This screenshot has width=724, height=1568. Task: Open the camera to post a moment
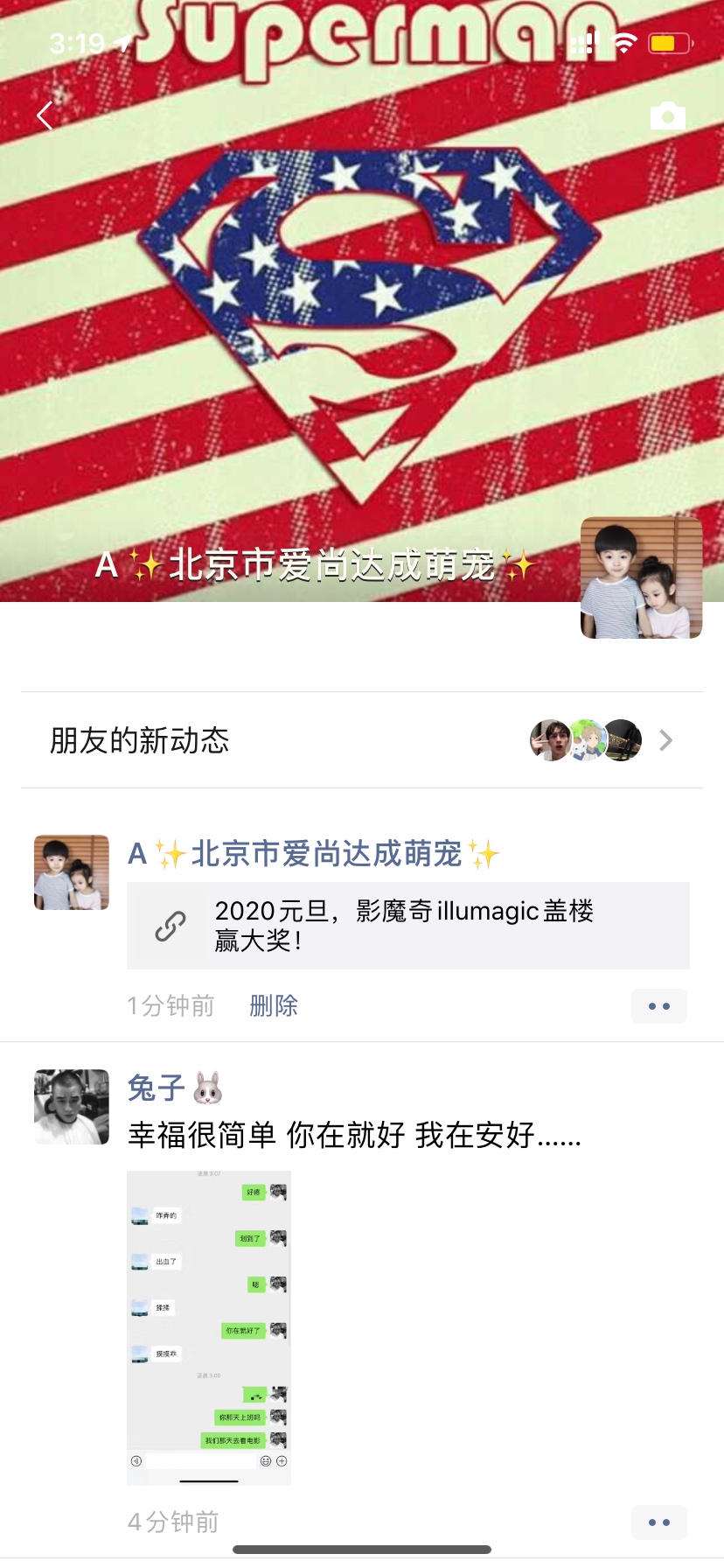pyautogui.click(x=667, y=115)
